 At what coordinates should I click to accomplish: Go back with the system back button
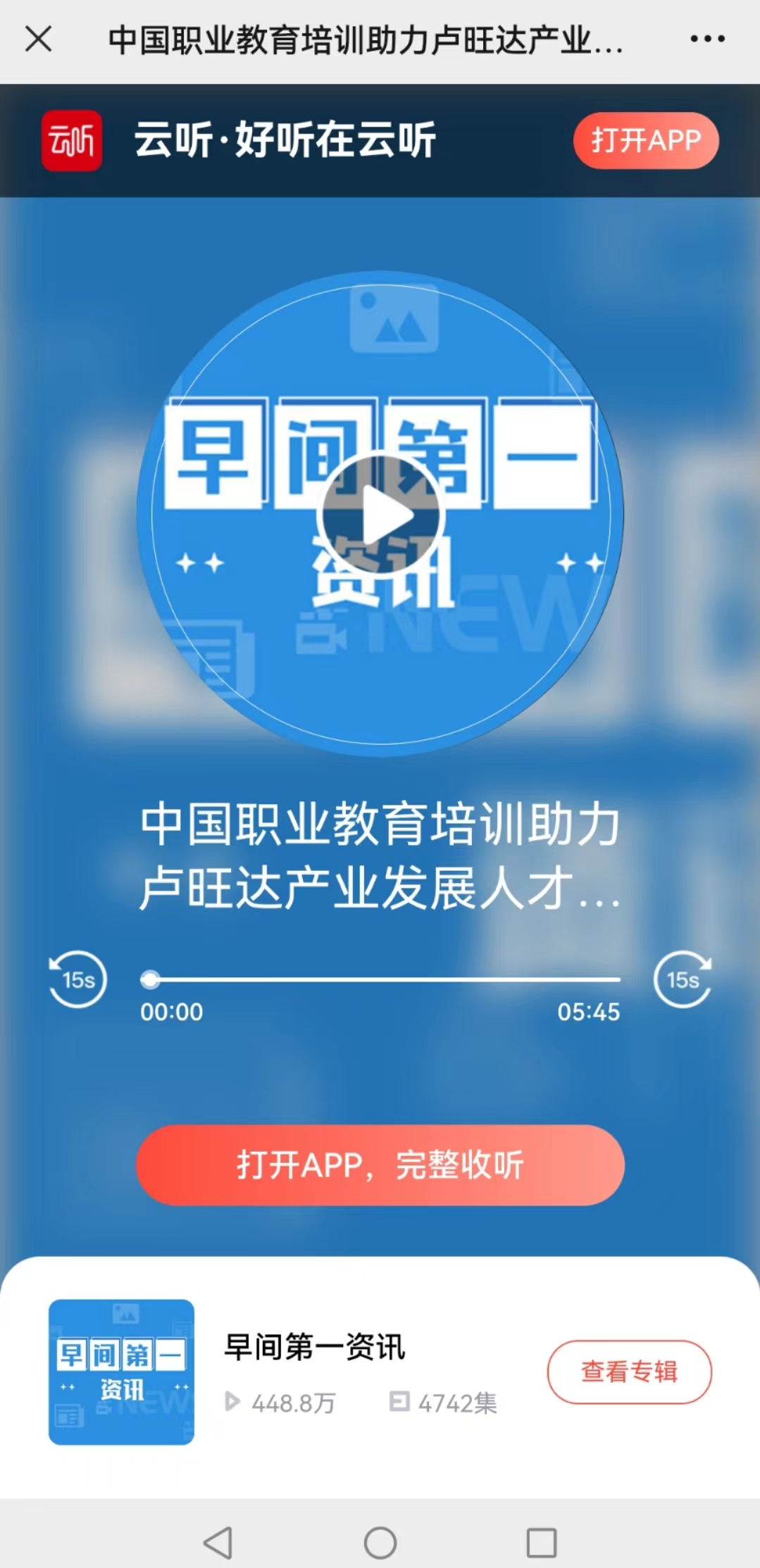point(218,1543)
